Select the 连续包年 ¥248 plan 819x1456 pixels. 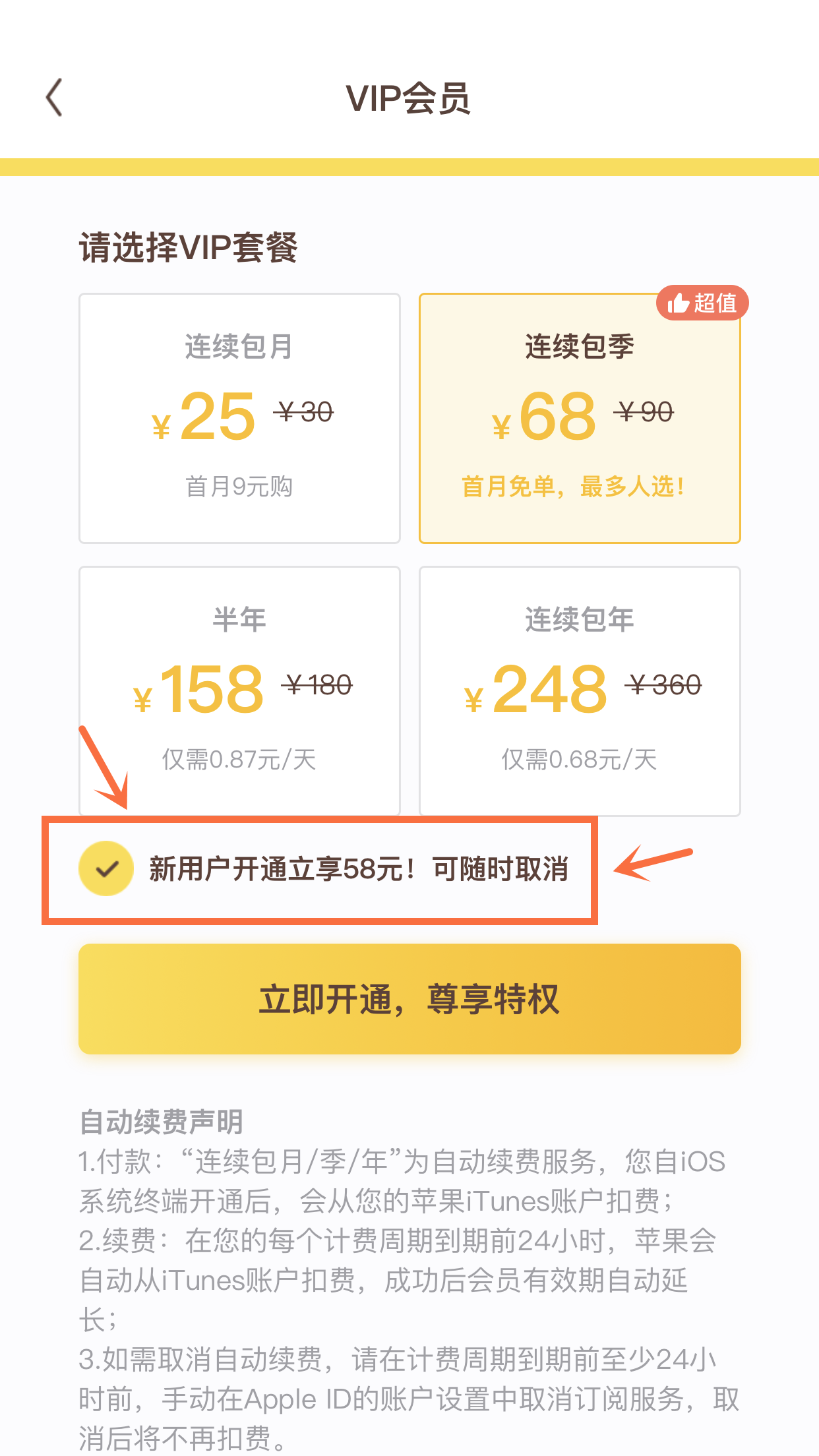(579, 690)
